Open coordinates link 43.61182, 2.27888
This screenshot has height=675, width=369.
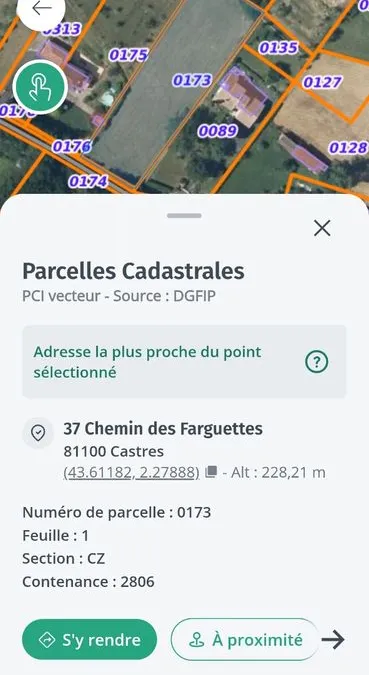[x=131, y=473]
